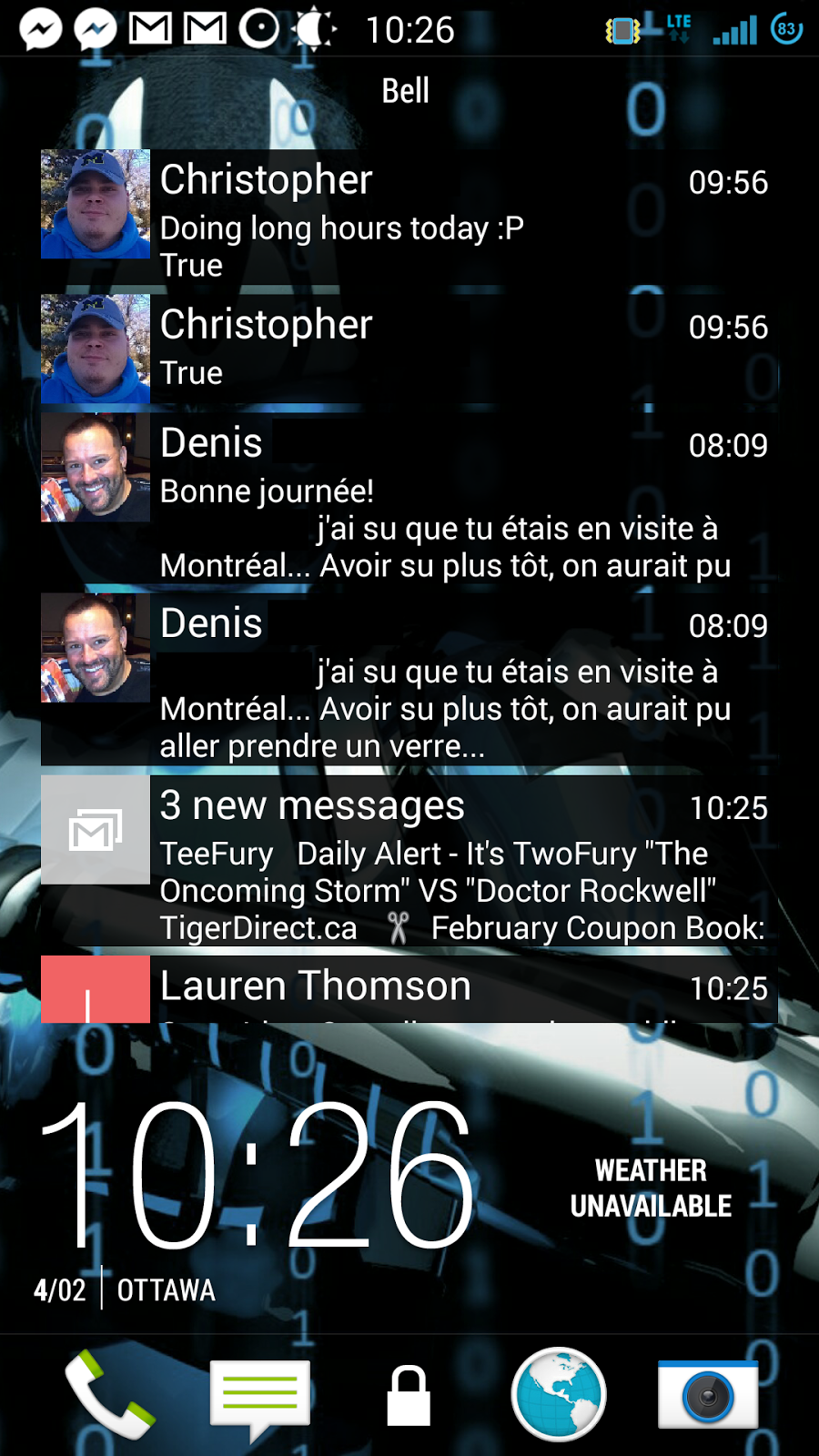Launch the phone dialer shortcut

[109, 1394]
